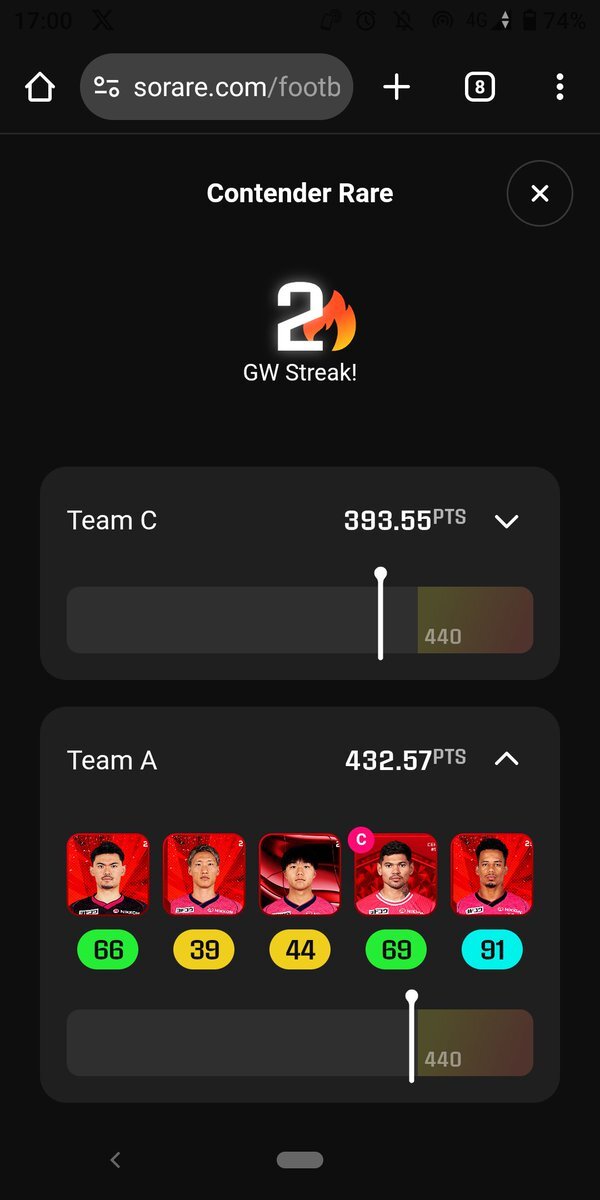Close the Contender Rare dialog
This screenshot has height=1200, width=600.
pos(539,194)
